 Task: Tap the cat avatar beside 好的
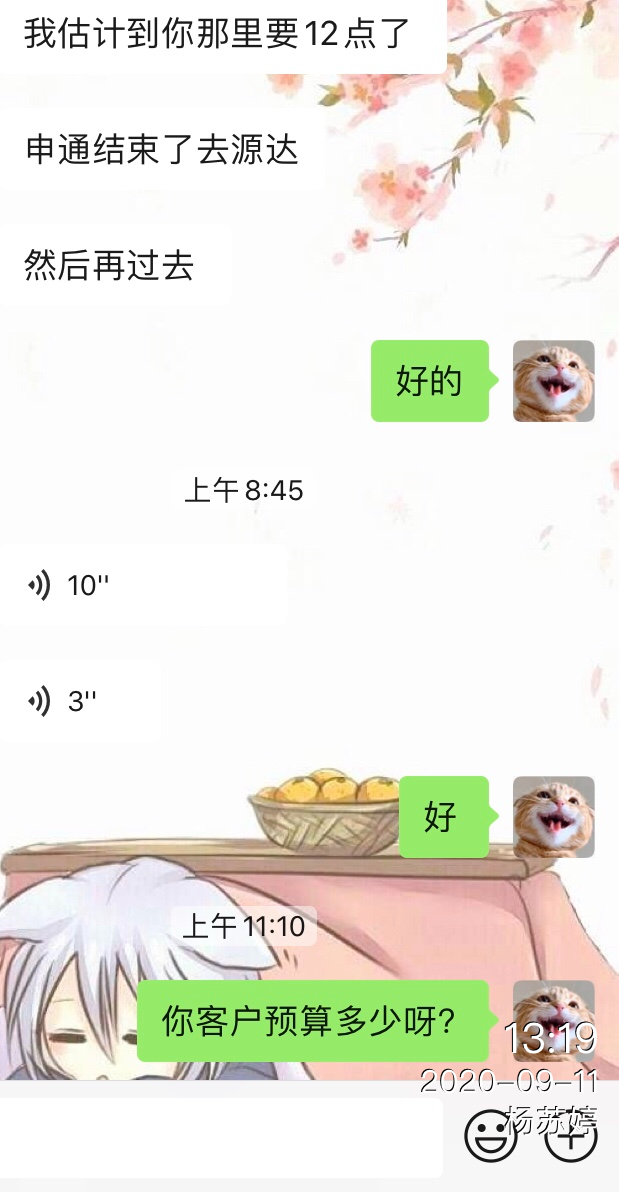pyautogui.click(x=553, y=381)
